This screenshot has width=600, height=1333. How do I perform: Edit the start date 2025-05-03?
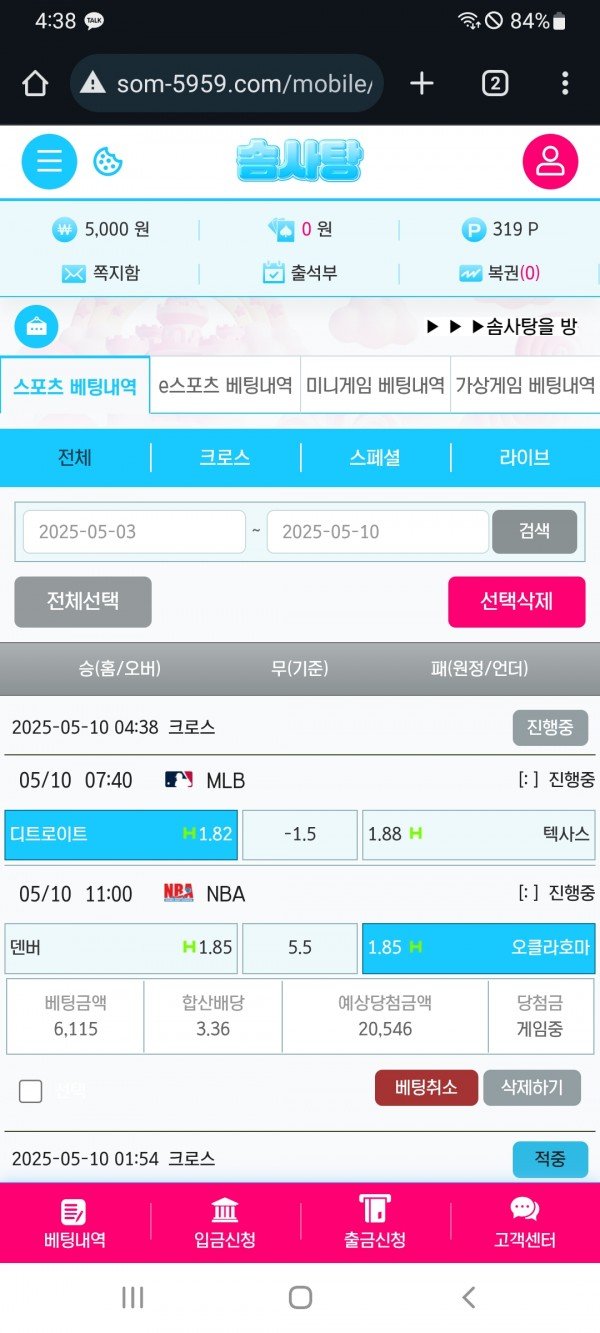tap(134, 532)
